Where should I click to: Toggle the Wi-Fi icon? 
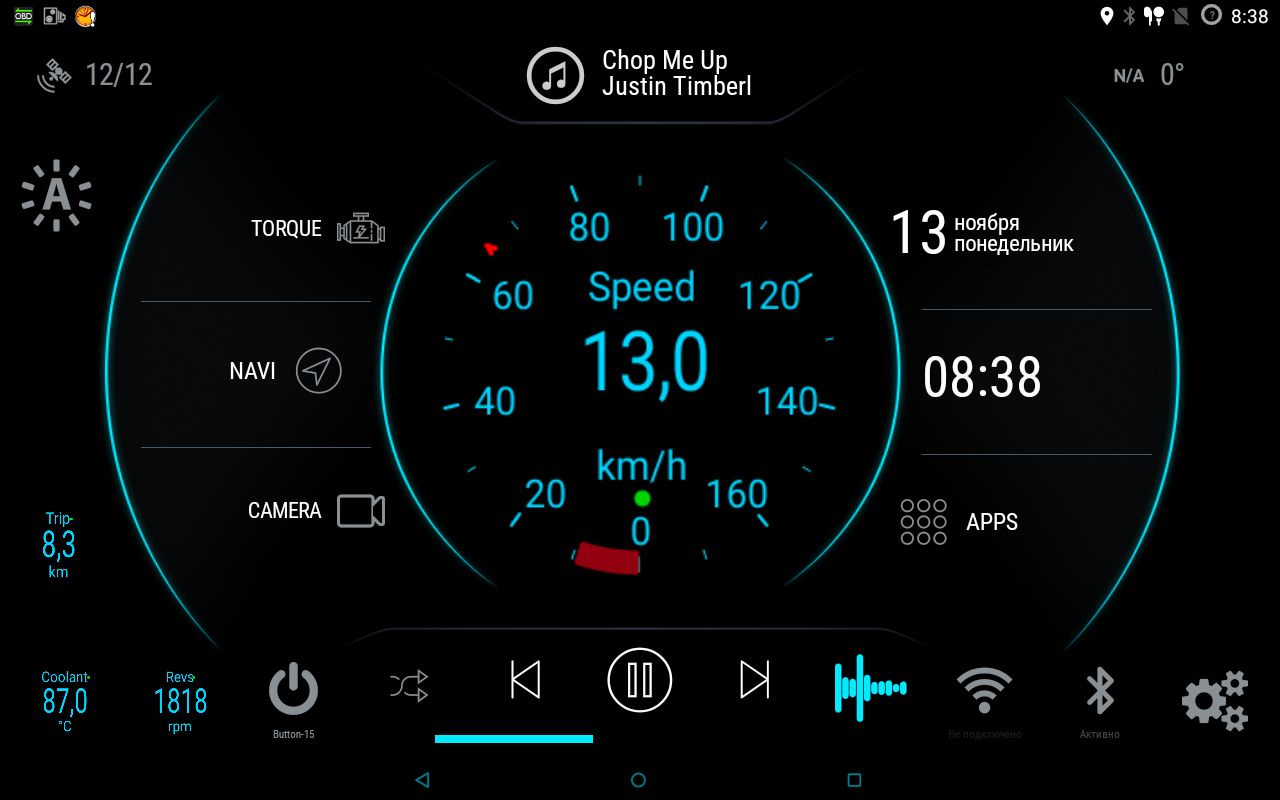pyautogui.click(x=984, y=690)
